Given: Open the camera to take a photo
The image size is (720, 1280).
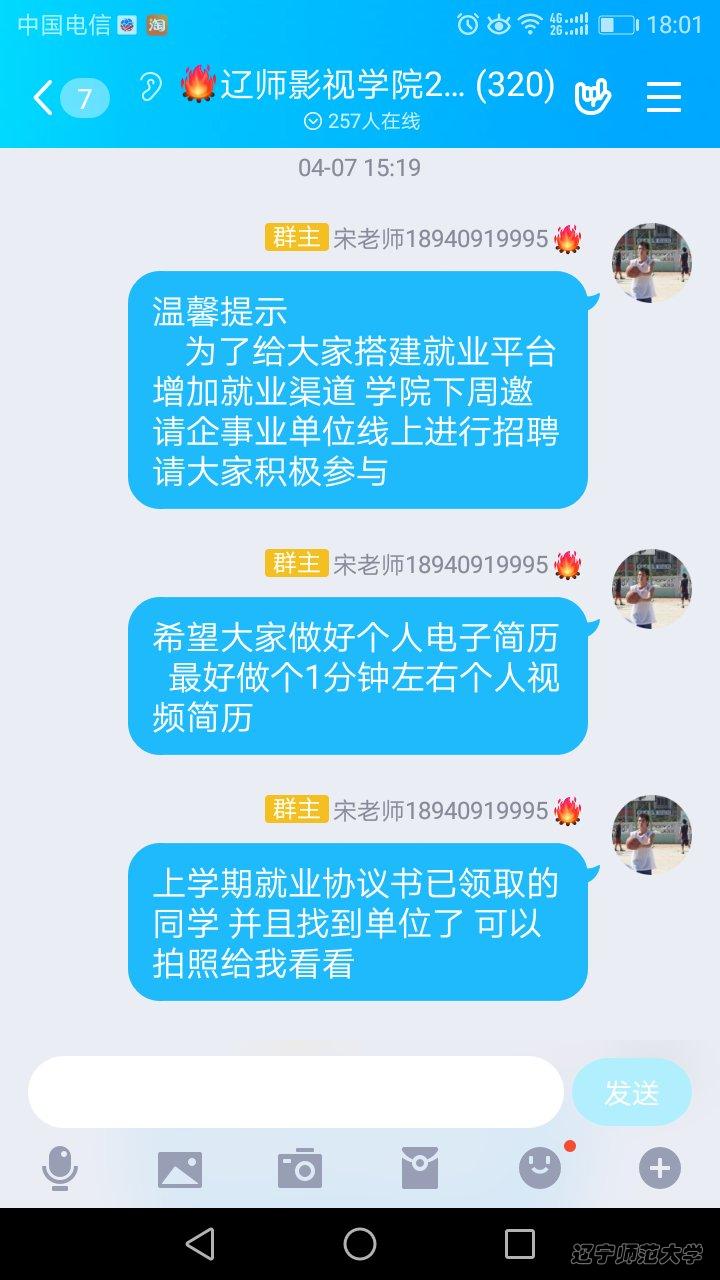Looking at the screenshot, I should tap(300, 1168).
